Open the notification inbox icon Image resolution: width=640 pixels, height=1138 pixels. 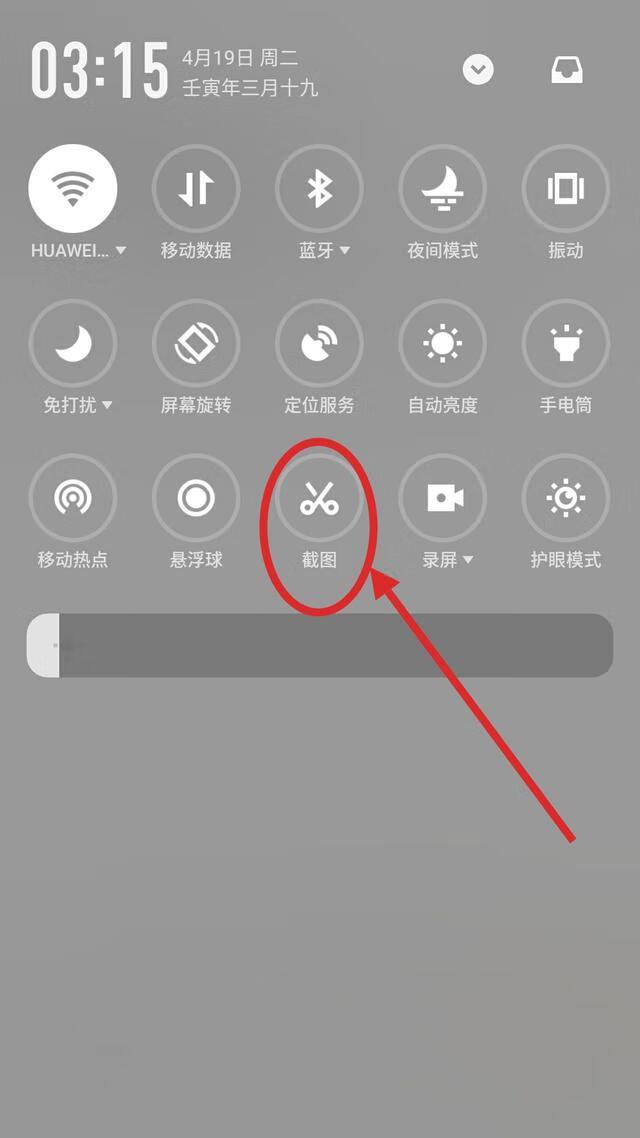pyautogui.click(x=567, y=70)
